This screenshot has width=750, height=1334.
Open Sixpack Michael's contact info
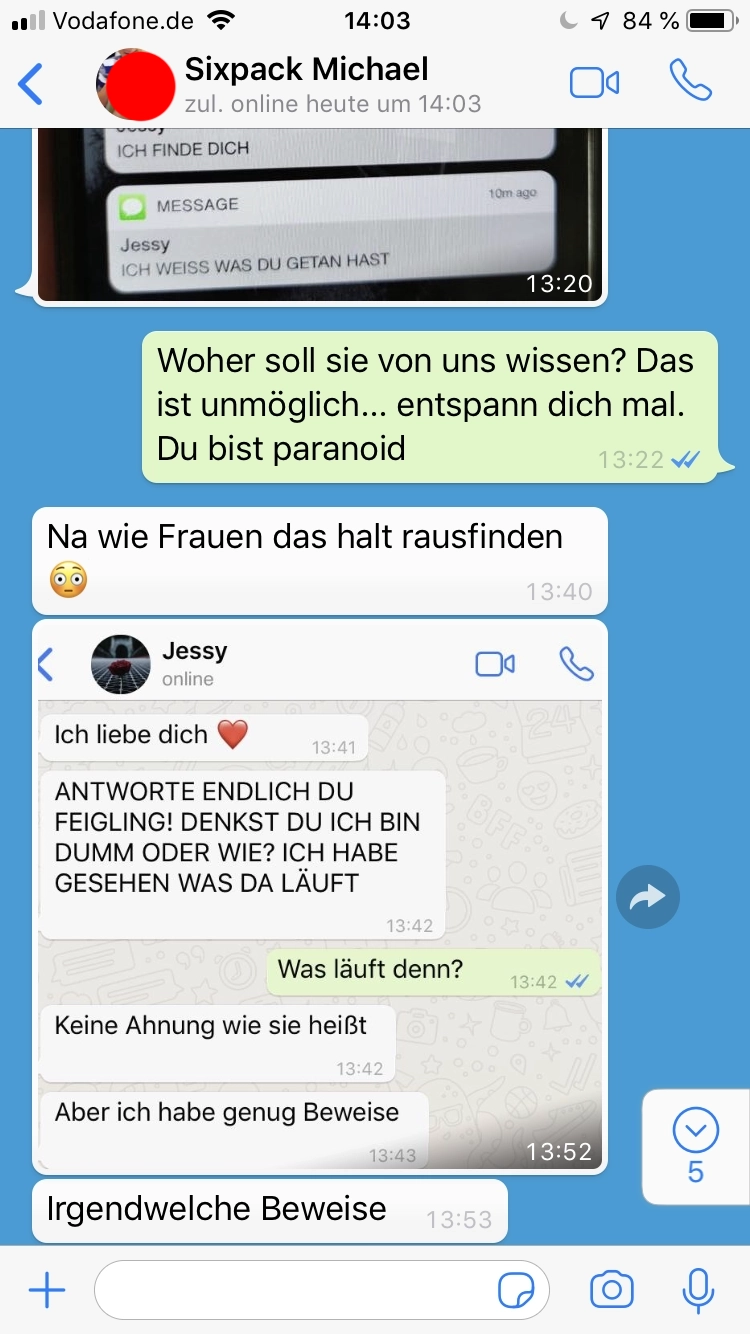coord(330,84)
